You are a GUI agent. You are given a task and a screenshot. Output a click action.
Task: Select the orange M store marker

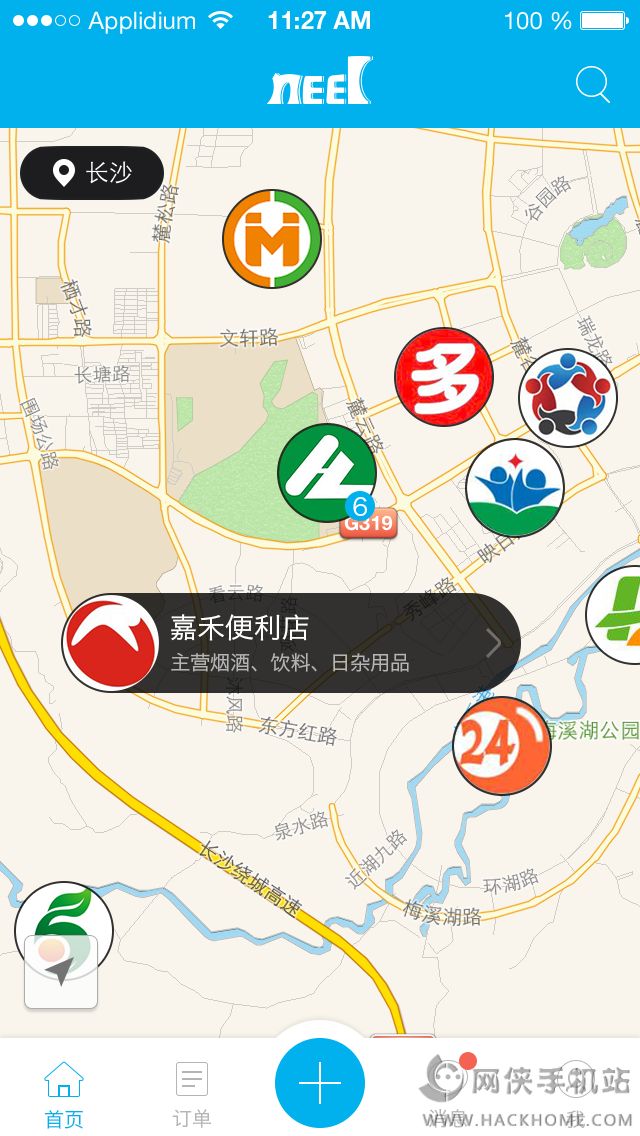(x=272, y=239)
